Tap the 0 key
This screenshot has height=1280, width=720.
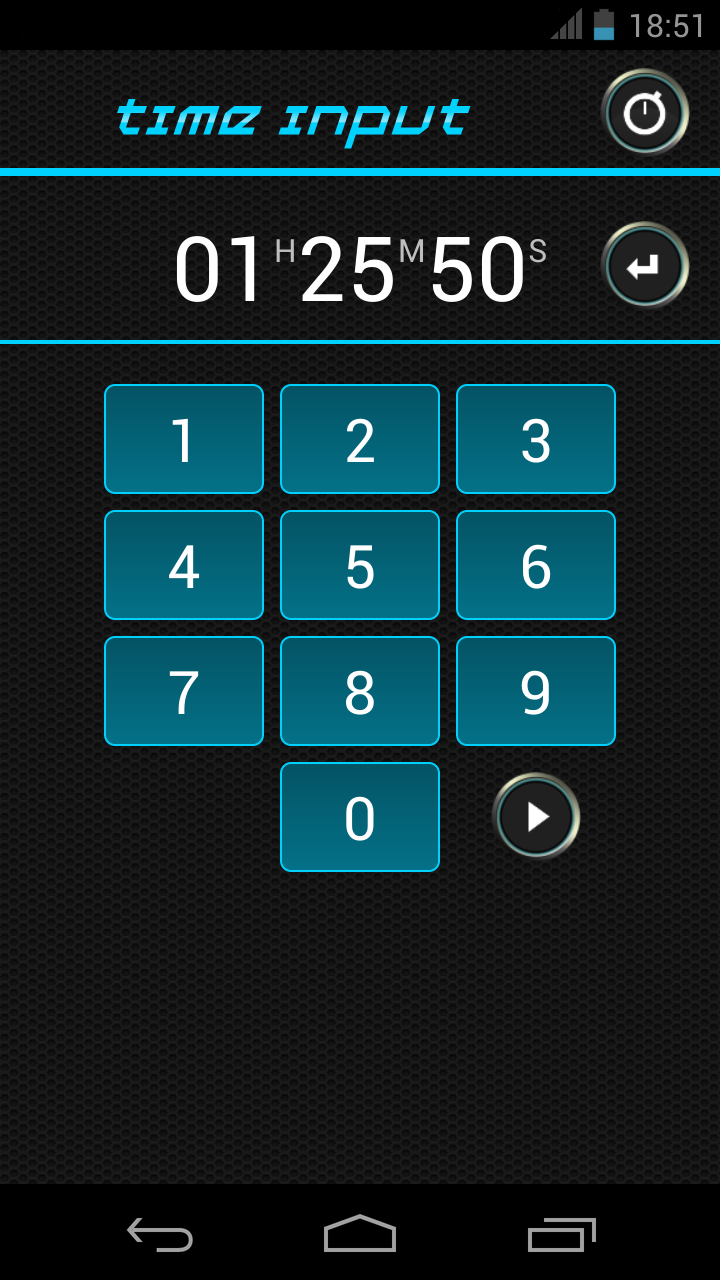coord(360,817)
